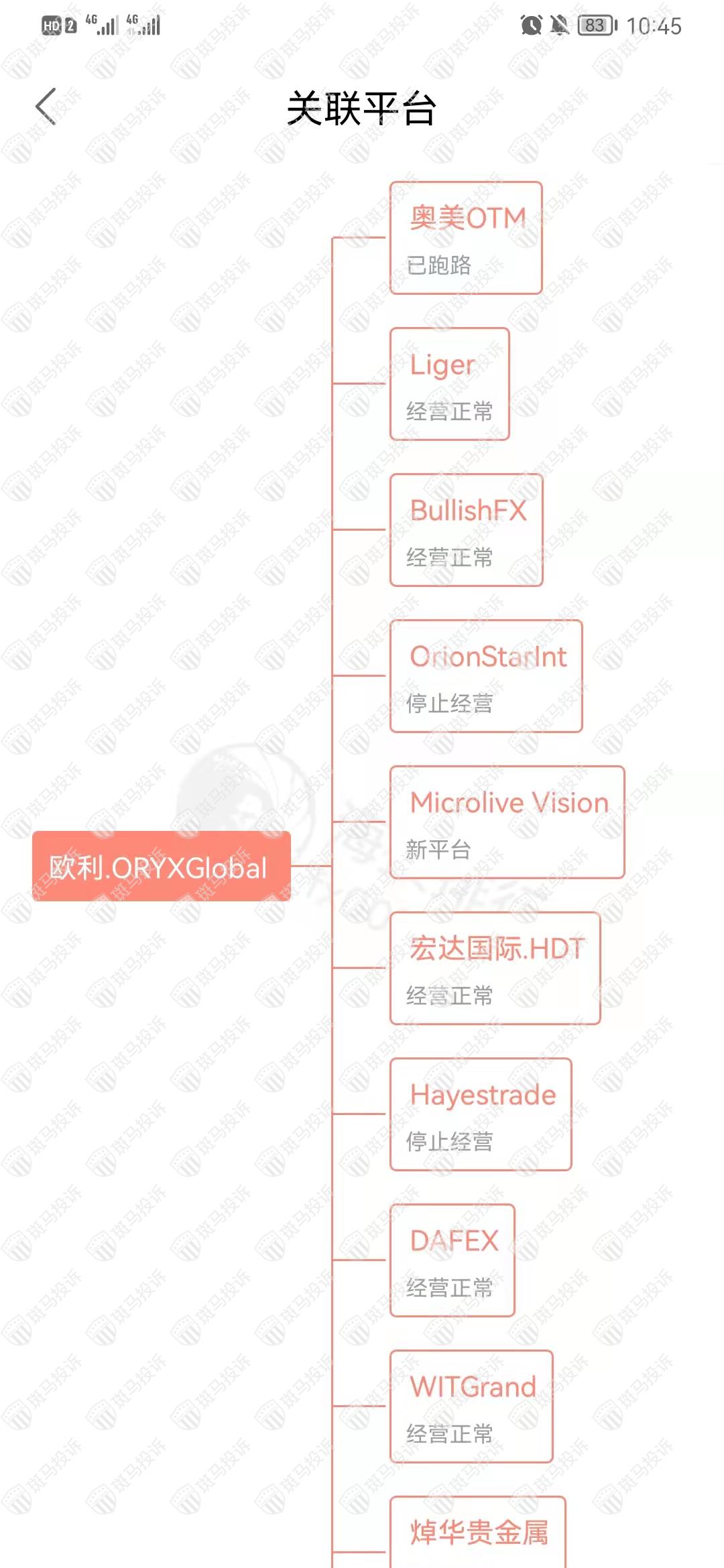This screenshot has height=1568, width=724.
Task: View the Microlive Vision platform node
Action: (x=507, y=822)
